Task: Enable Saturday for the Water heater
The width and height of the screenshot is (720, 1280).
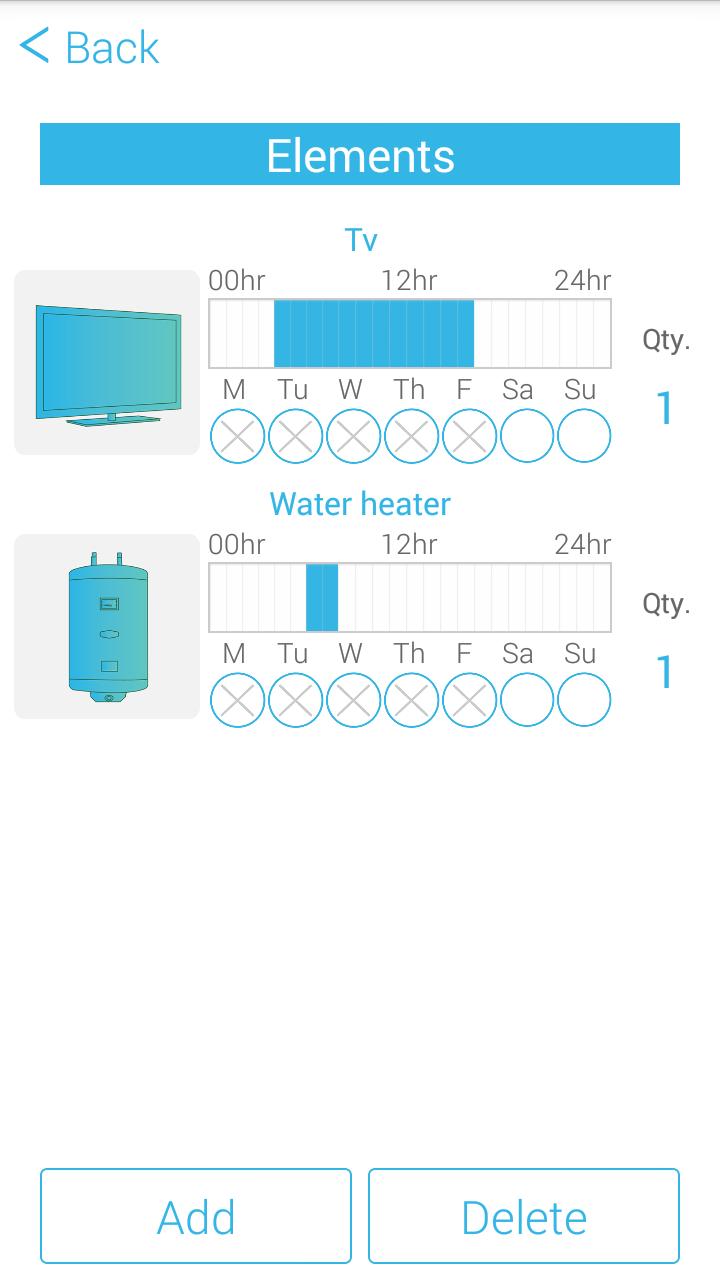Action: point(527,700)
